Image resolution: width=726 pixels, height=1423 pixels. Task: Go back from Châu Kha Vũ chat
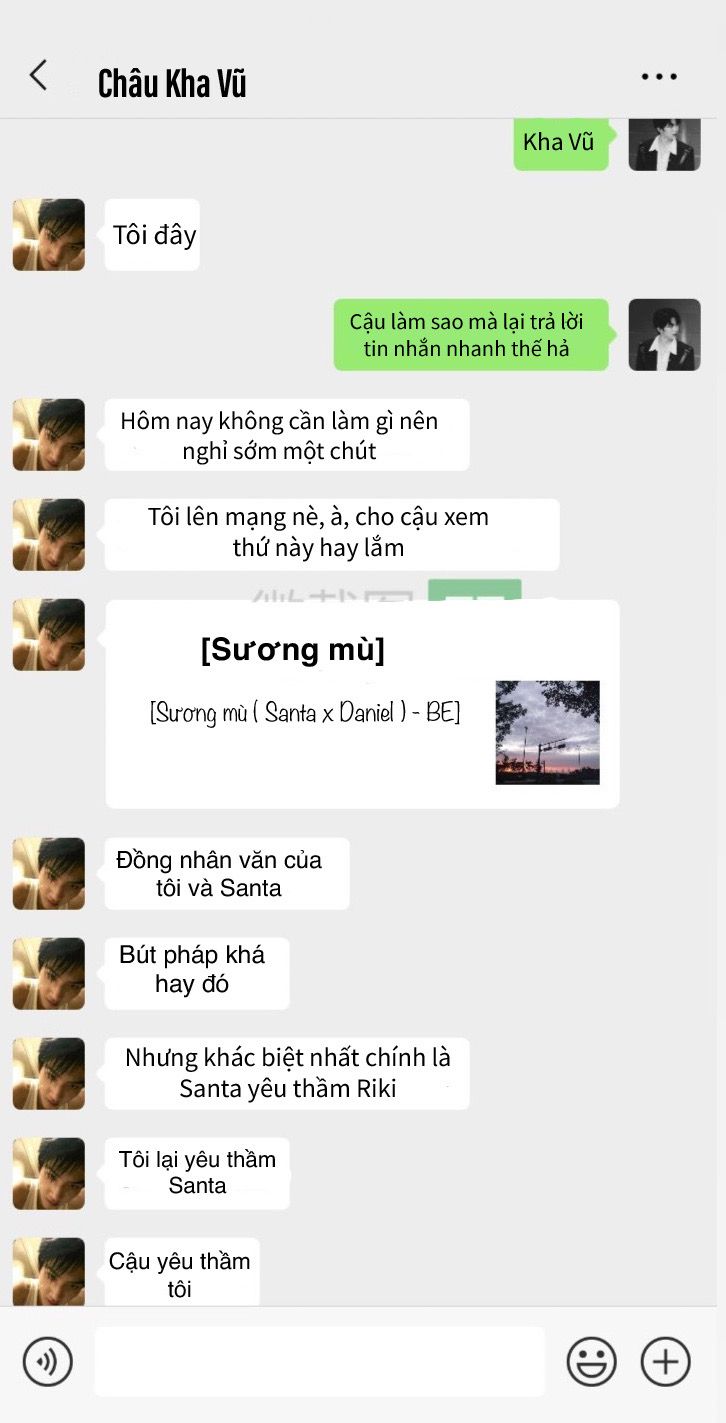38,76
